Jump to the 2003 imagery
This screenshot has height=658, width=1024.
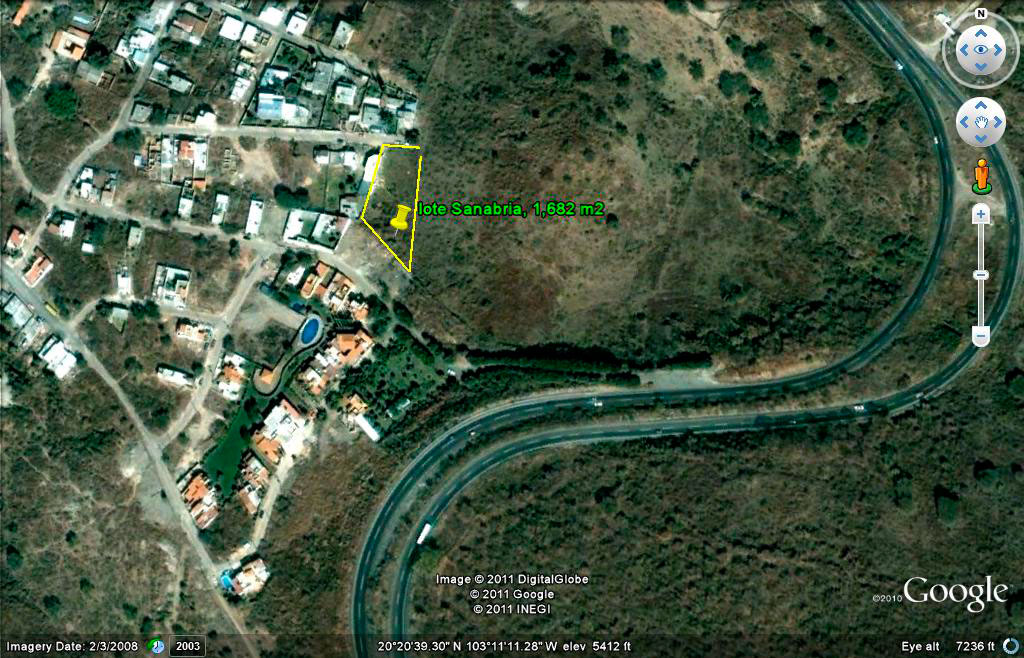point(187,646)
